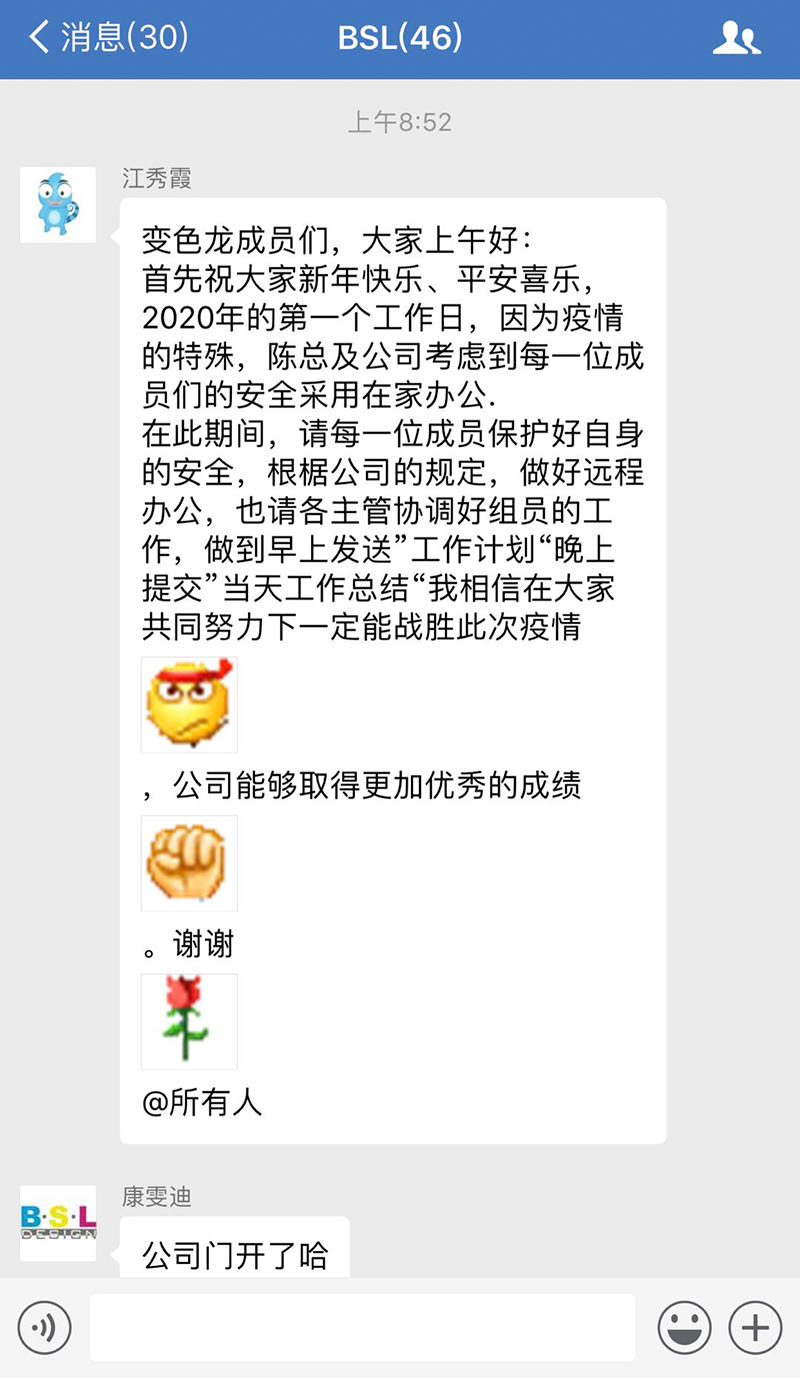The image size is (800, 1378).
Task: Open the emoji picker
Action: (685, 1328)
